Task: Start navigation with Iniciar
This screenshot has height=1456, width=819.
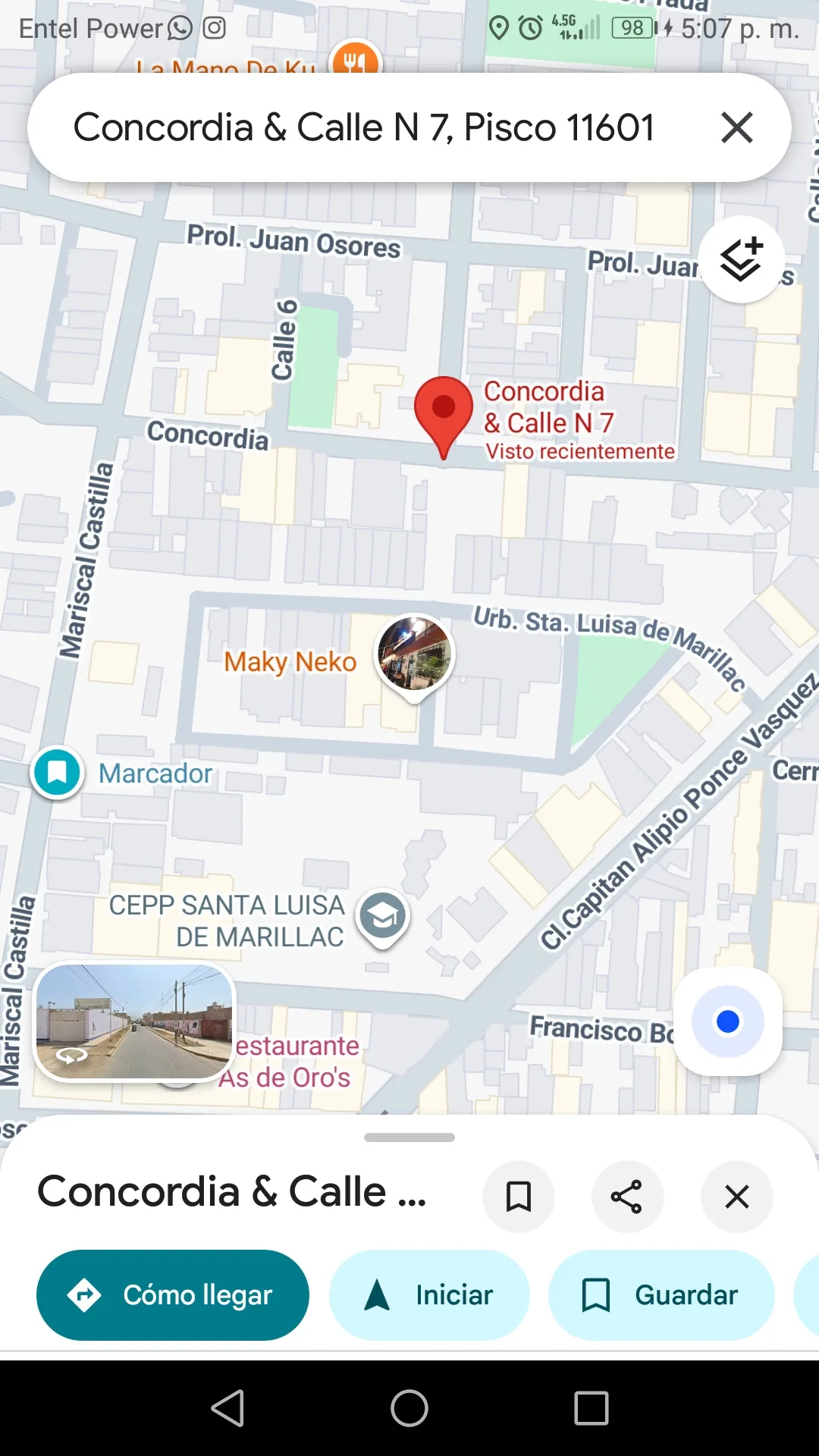Action: pos(429,1295)
